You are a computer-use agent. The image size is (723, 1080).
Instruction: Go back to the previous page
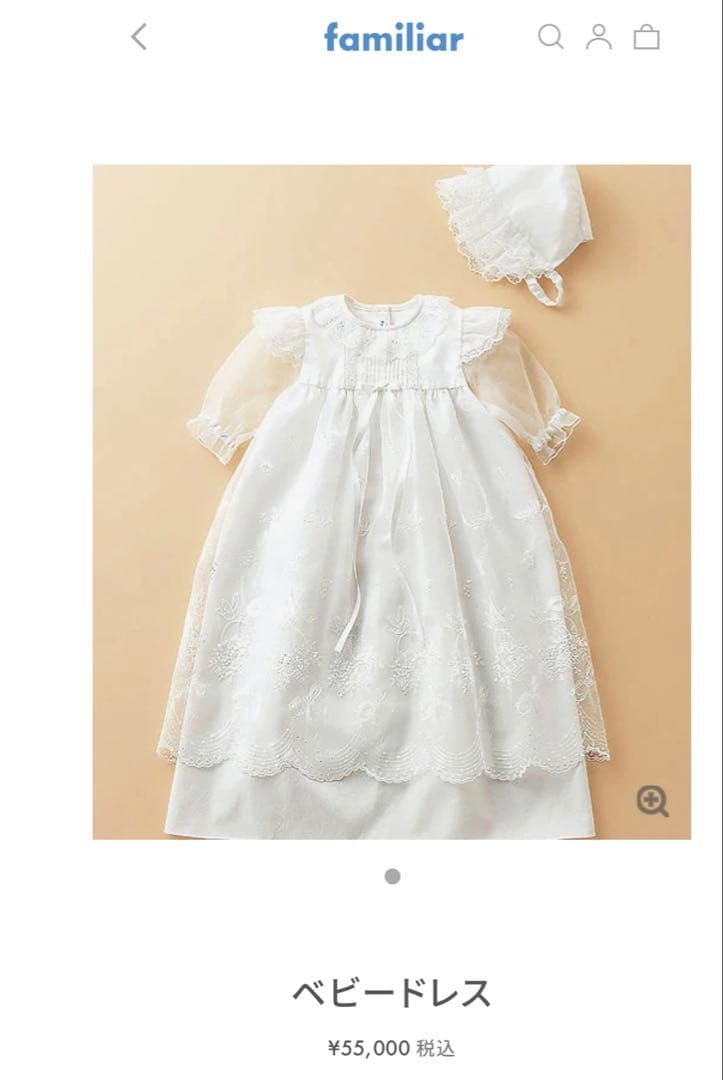point(139,38)
